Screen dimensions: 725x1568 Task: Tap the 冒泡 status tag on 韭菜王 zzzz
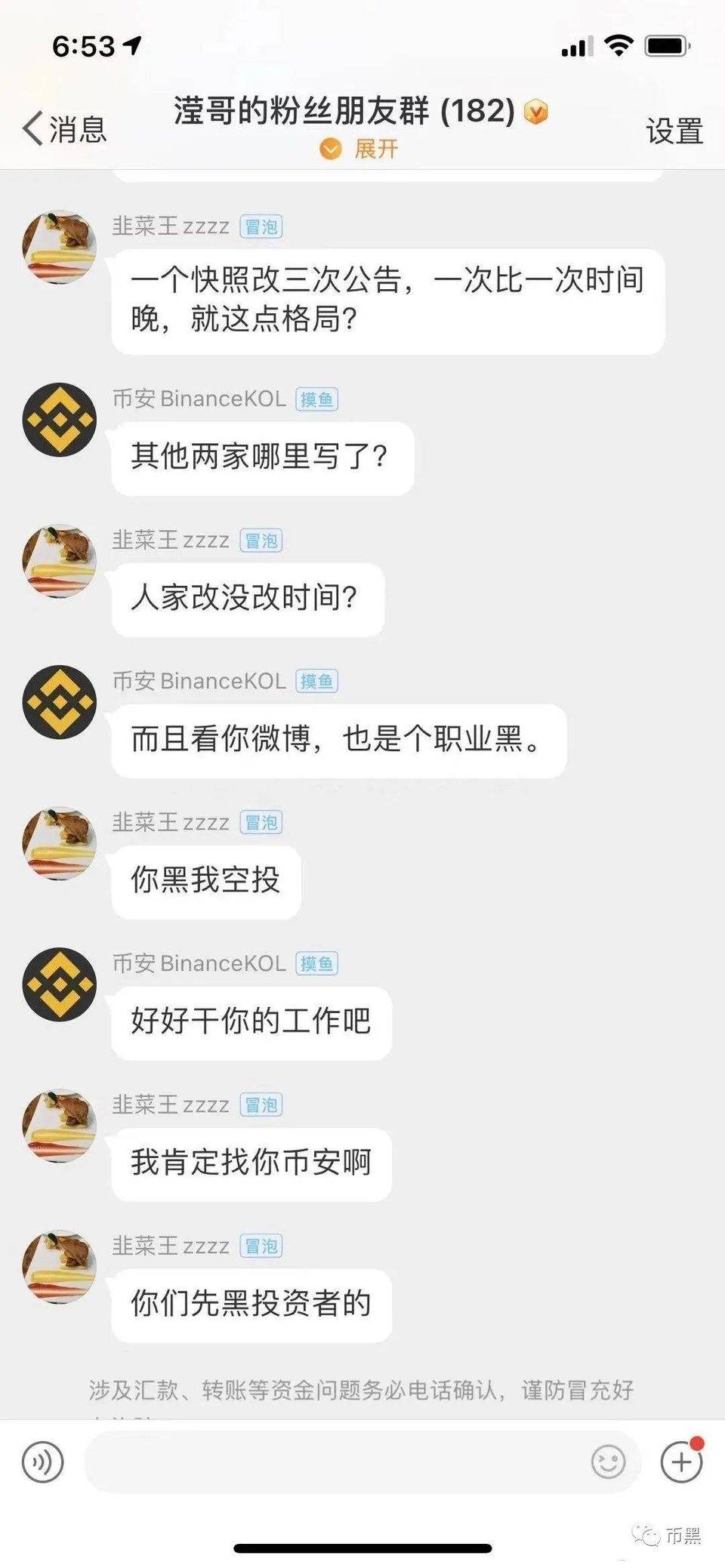click(263, 226)
